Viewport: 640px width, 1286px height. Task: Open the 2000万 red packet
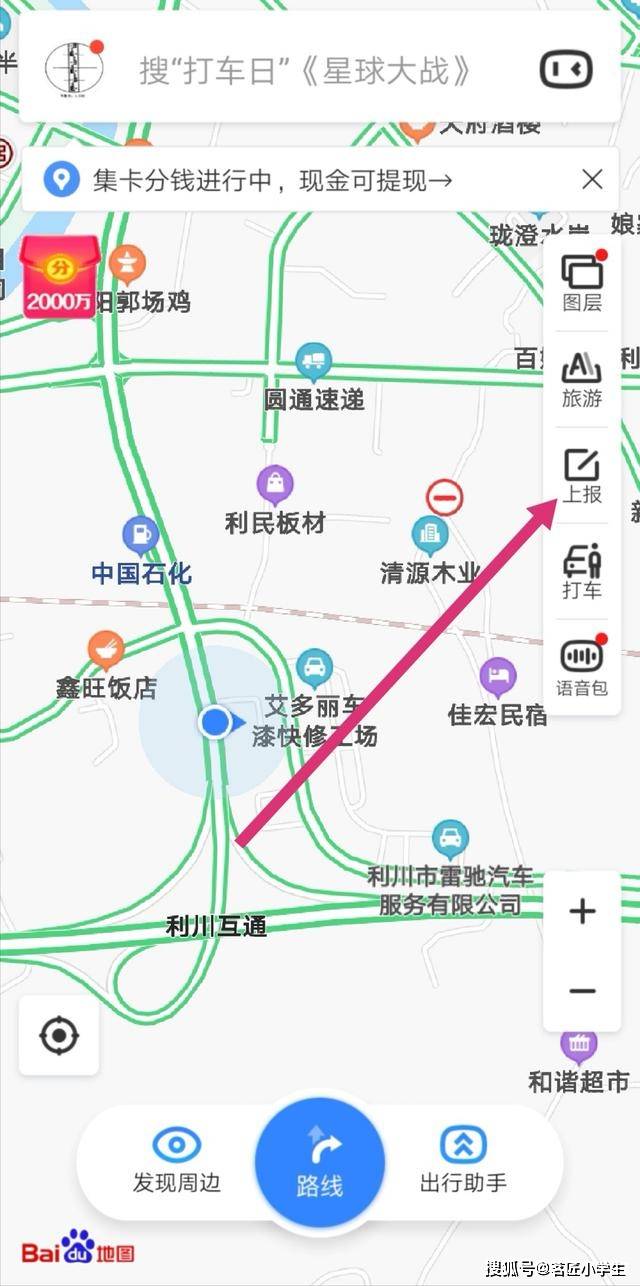pyautogui.click(x=59, y=278)
